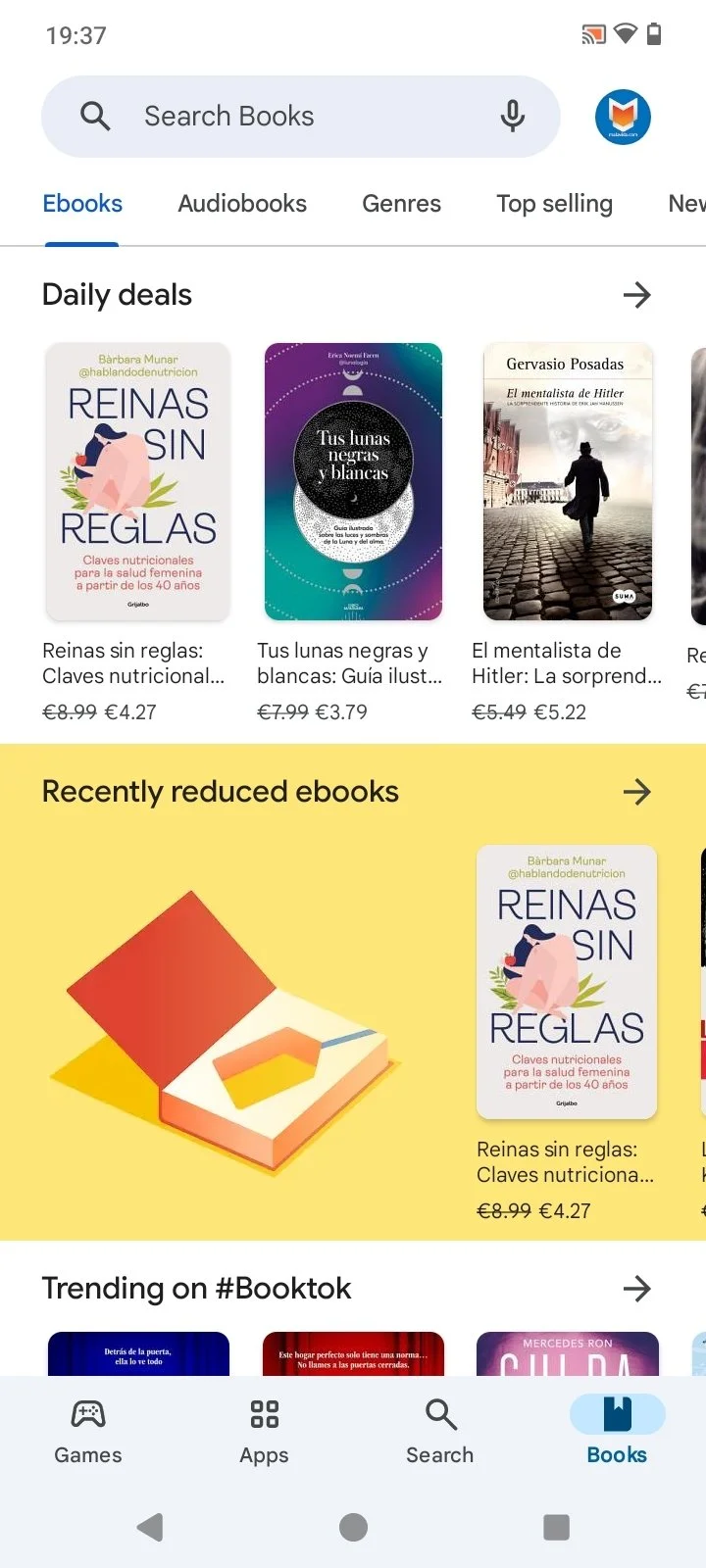Screen dimensions: 706x1568
Task: Switch to the Genres tab
Action: click(x=401, y=204)
